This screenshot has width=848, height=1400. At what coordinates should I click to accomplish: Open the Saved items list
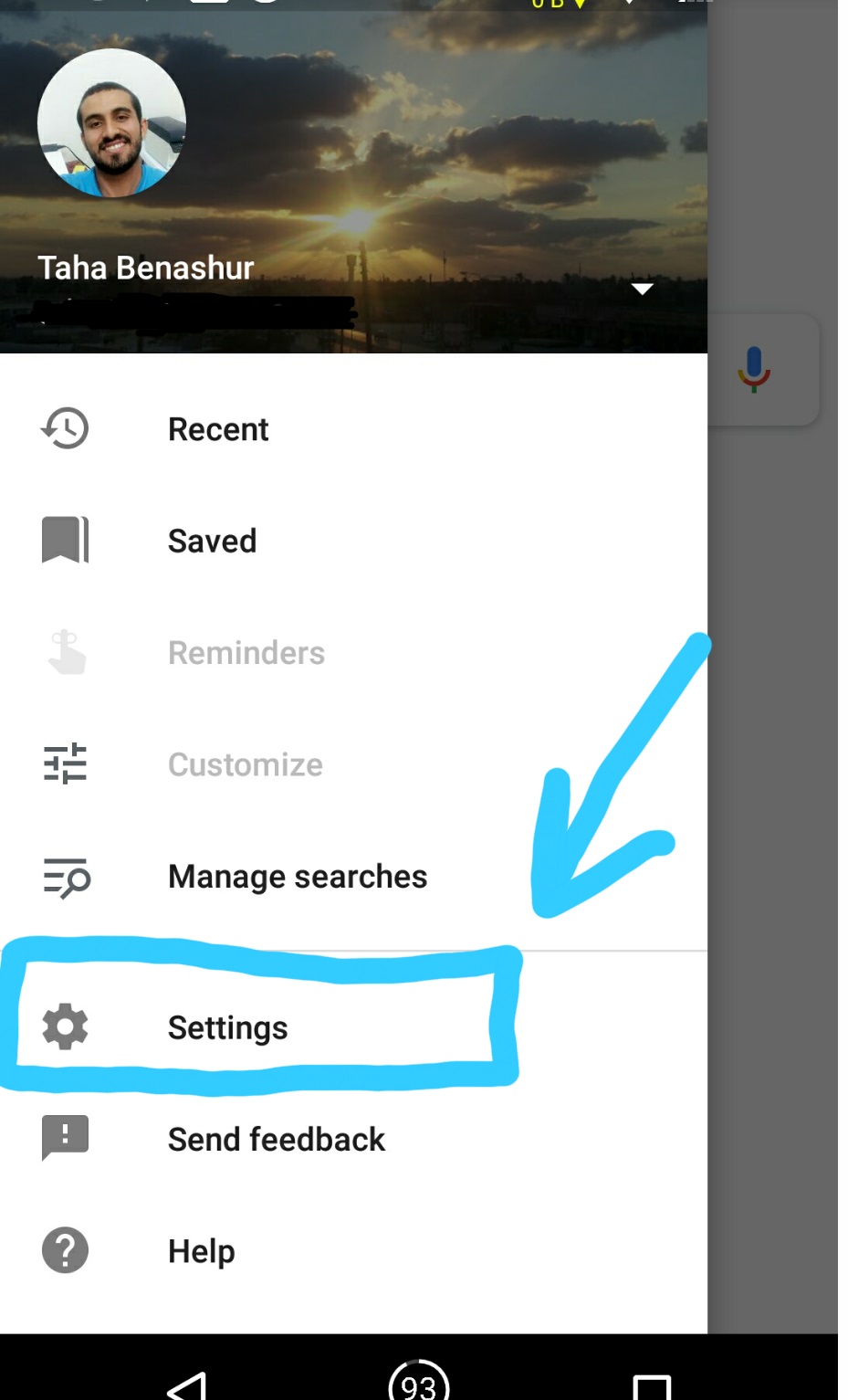[x=212, y=541]
